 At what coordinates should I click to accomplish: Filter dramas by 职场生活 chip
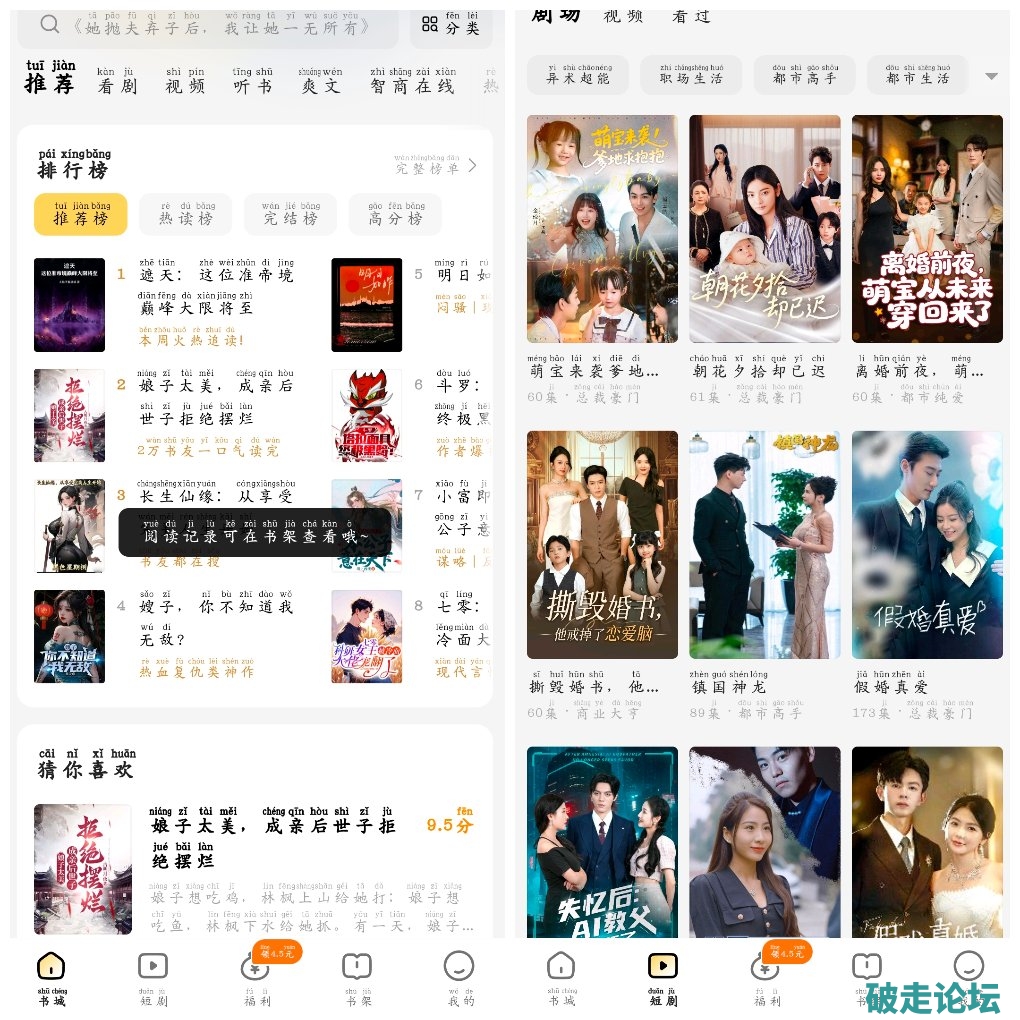(691, 76)
